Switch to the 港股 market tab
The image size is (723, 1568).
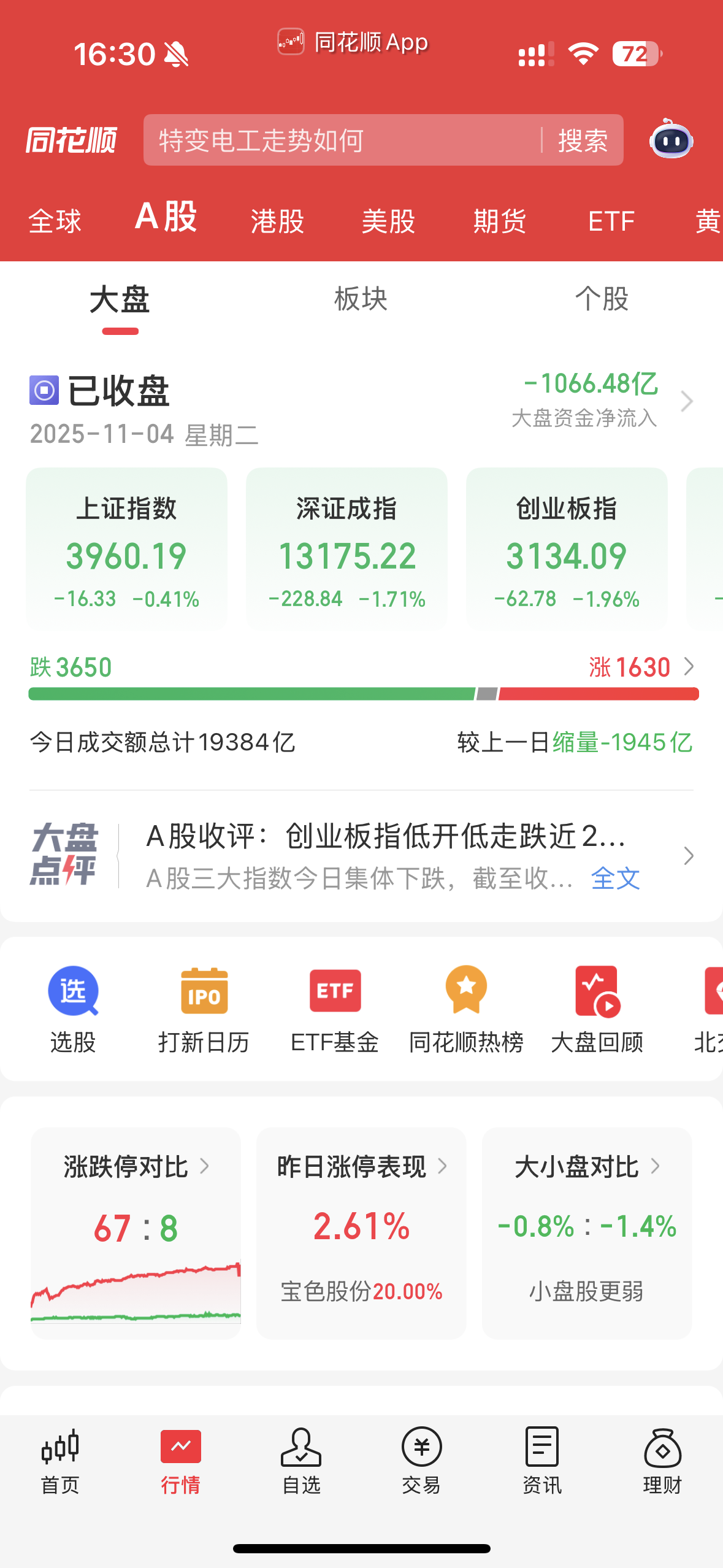(x=277, y=221)
